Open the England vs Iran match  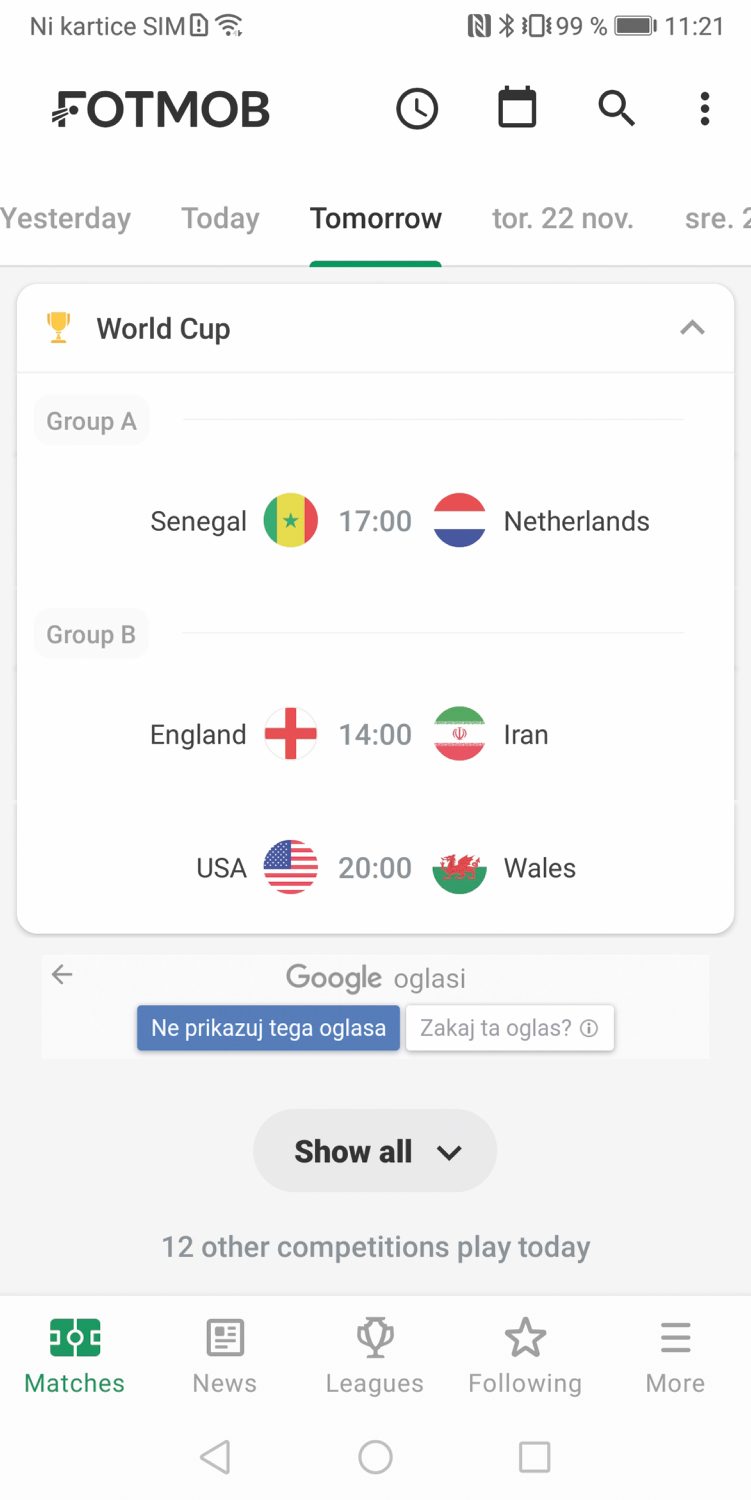pyautogui.click(x=375, y=734)
